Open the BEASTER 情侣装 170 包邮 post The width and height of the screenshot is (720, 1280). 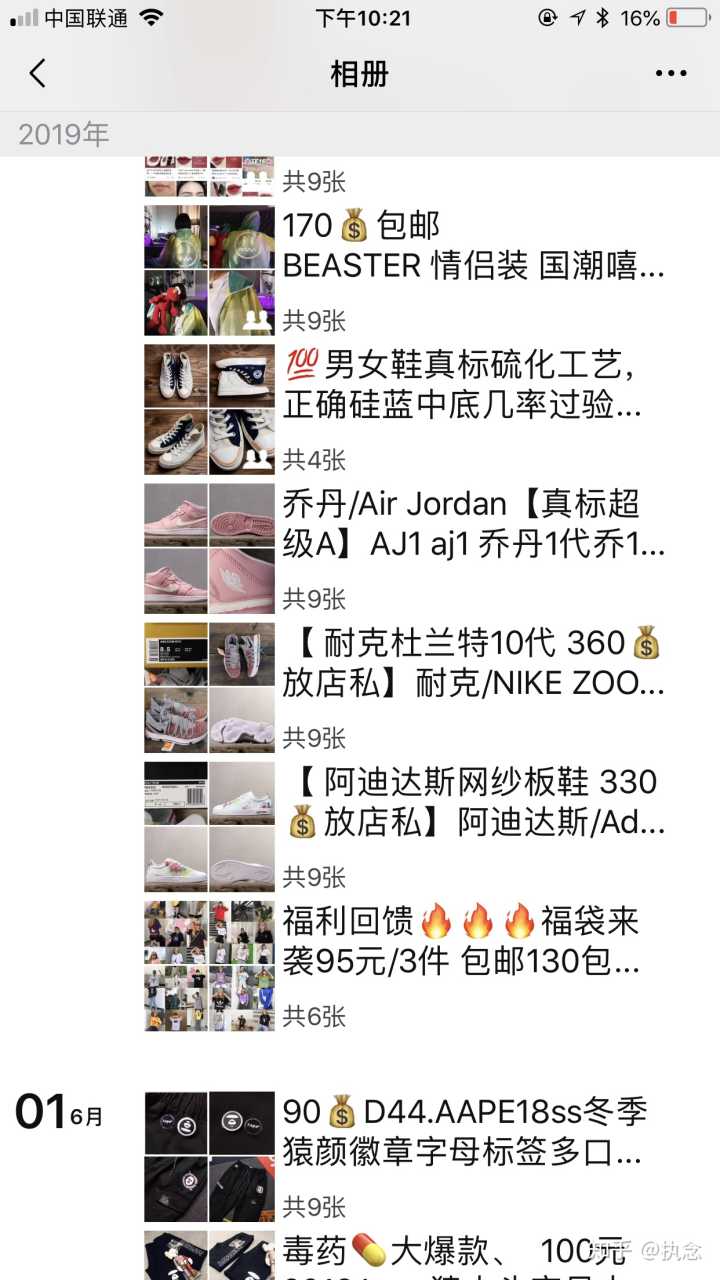pos(472,246)
